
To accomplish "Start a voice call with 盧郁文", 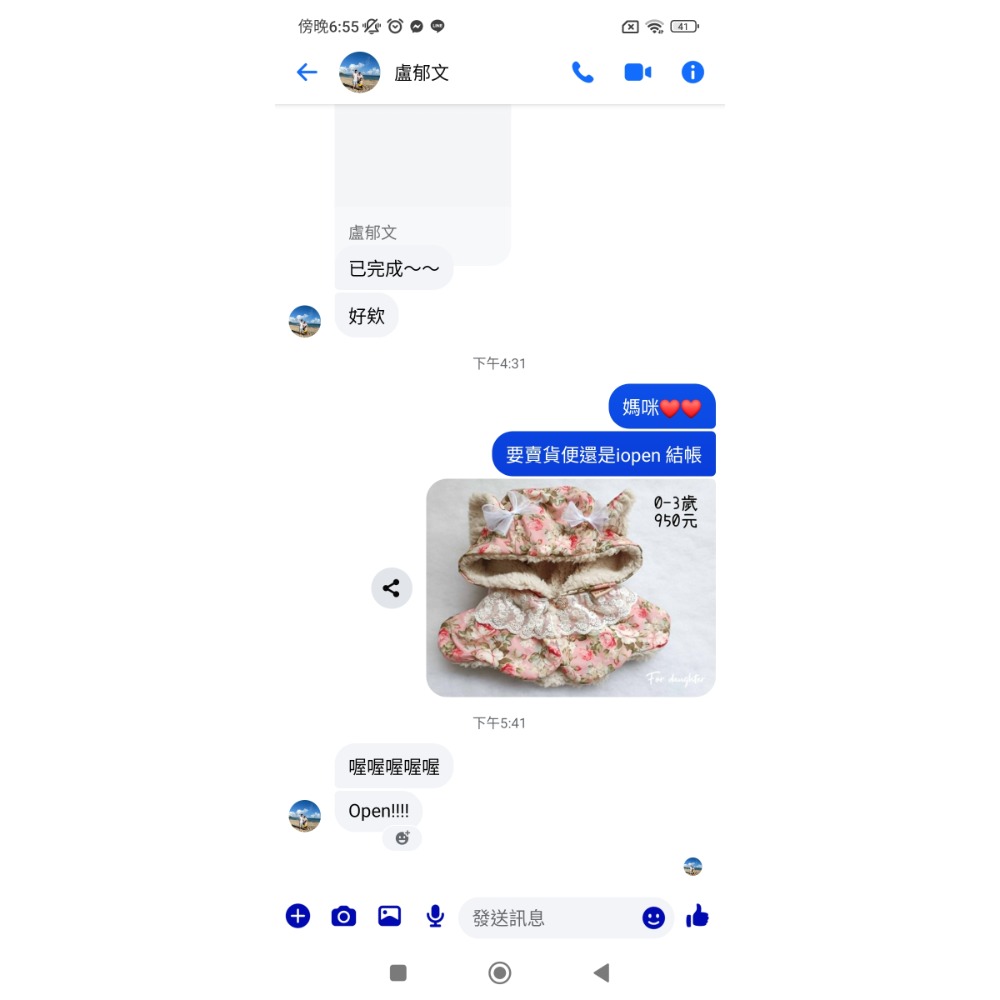I will tap(582, 72).
